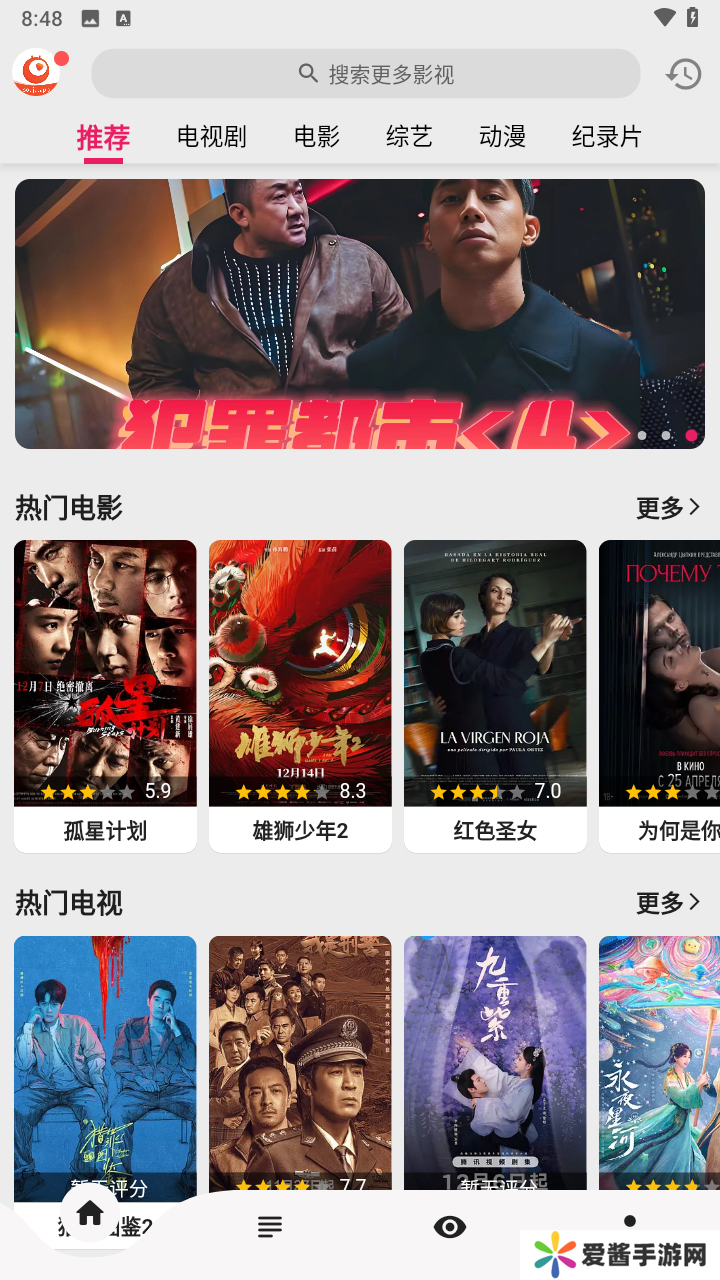Go to the 动漫 tab
This screenshot has width=720, height=1280.
(502, 137)
